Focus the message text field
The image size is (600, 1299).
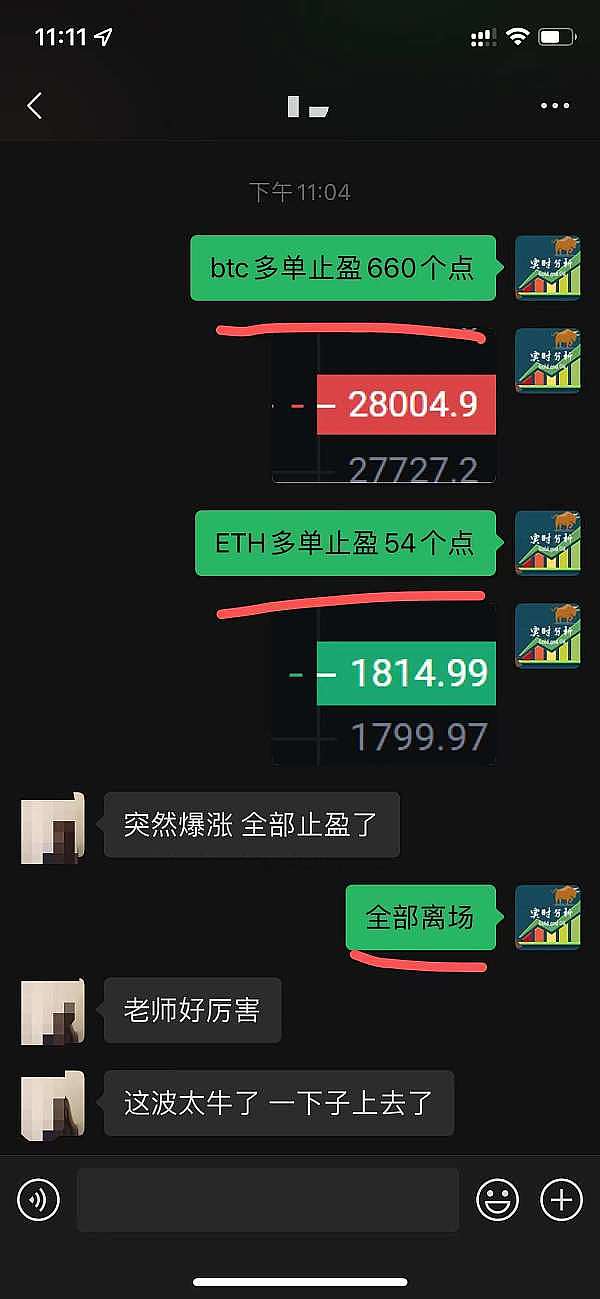(268, 1199)
